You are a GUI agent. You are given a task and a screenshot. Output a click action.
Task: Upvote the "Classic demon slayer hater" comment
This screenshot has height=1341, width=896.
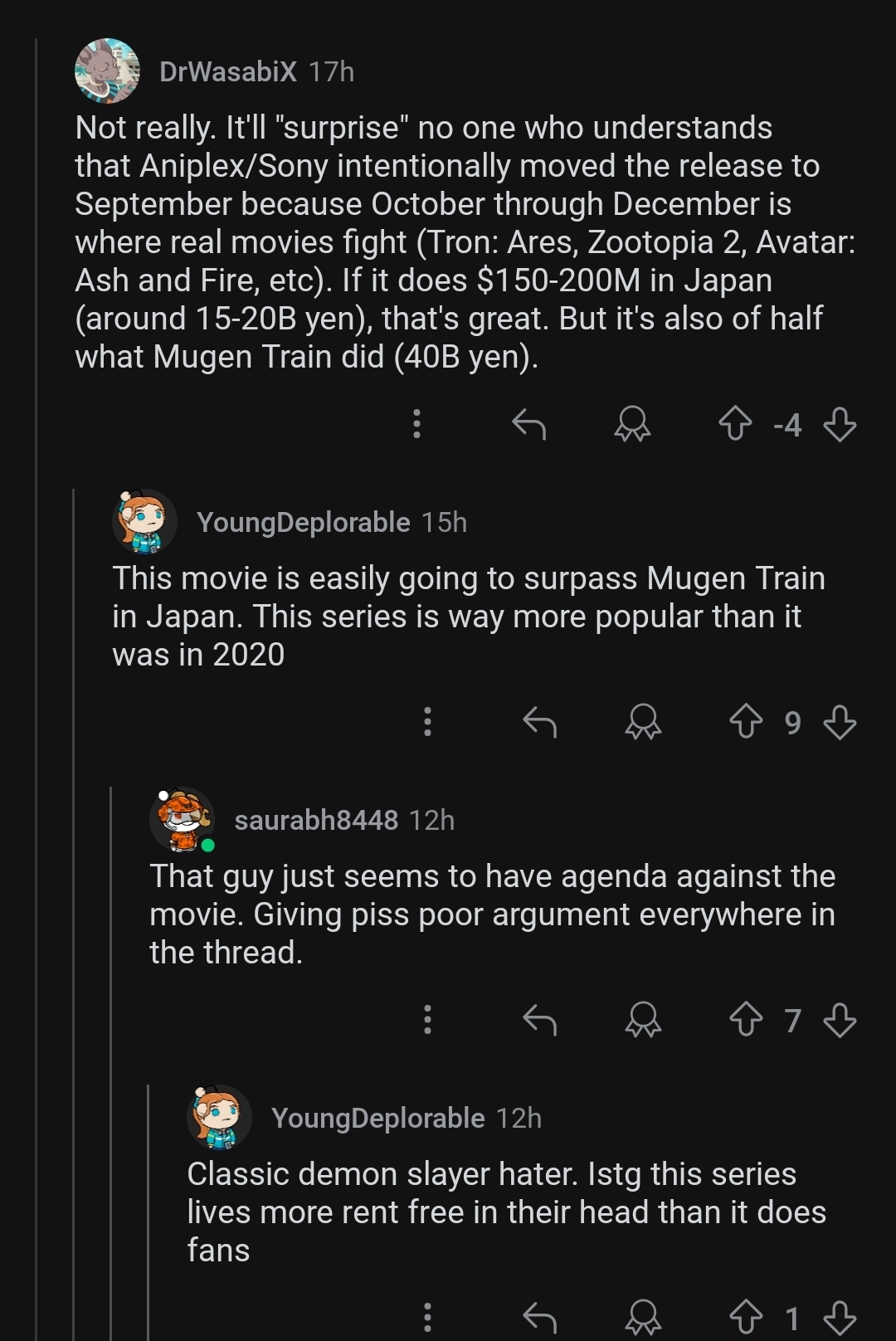click(x=745, y=1317)
